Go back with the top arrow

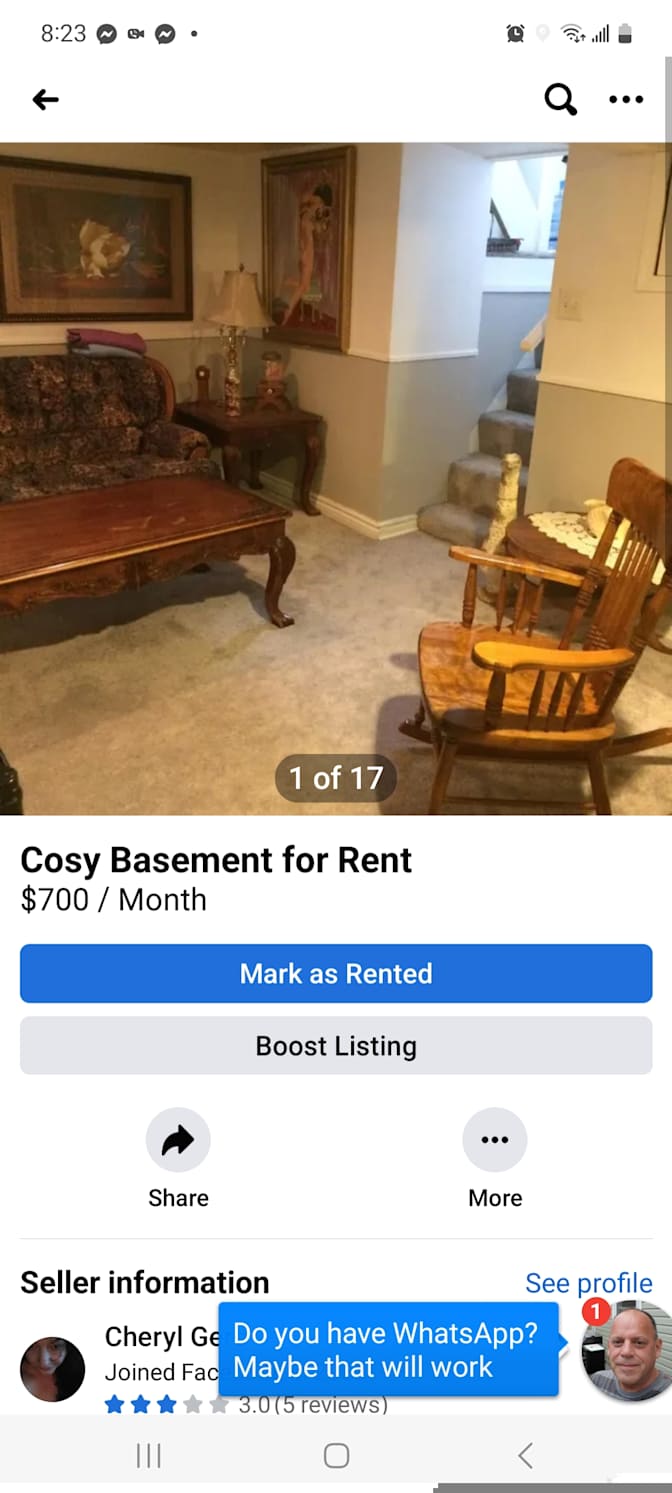pyautogui.click(x=46, y=99)
